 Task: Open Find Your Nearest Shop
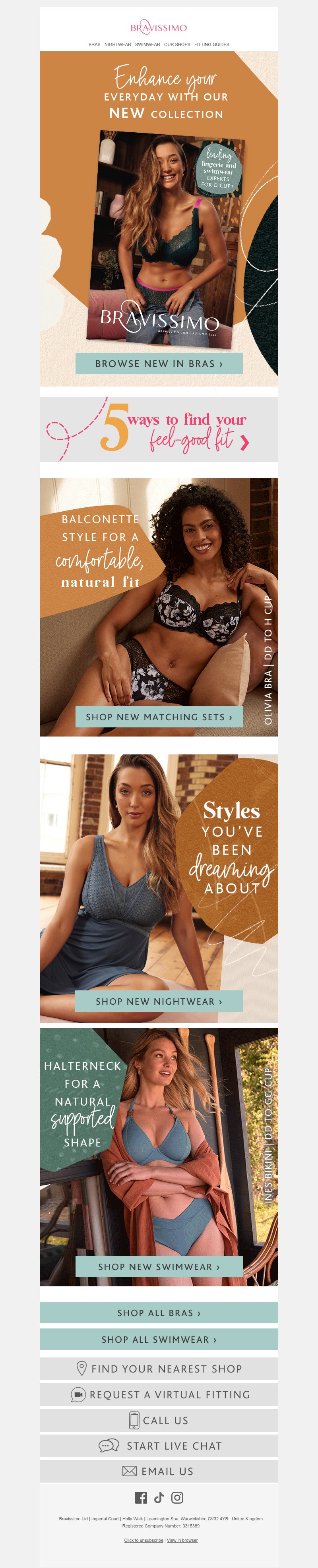[x=159, y=1369]
